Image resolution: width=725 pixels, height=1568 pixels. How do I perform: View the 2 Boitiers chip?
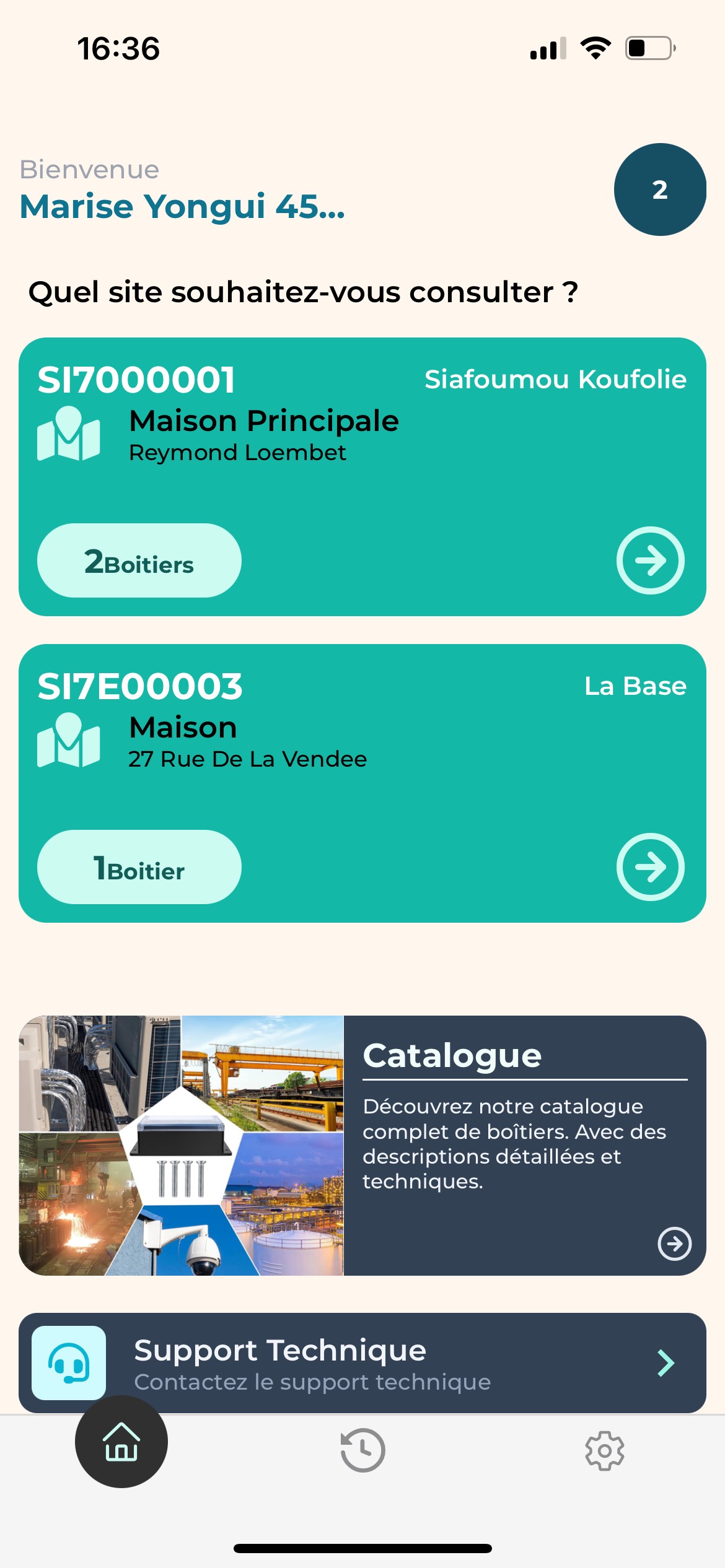(x=139, y=561)
